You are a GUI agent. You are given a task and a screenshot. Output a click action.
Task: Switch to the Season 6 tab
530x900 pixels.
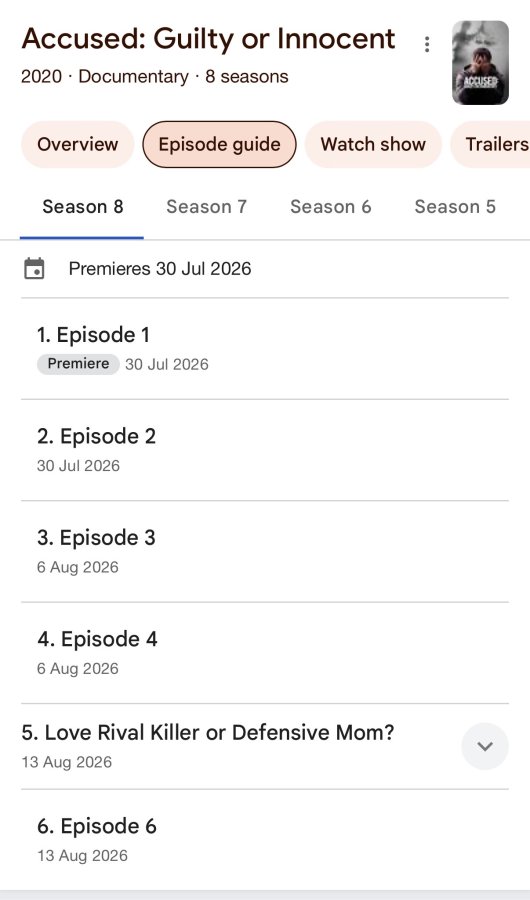[x=331, y=207]
